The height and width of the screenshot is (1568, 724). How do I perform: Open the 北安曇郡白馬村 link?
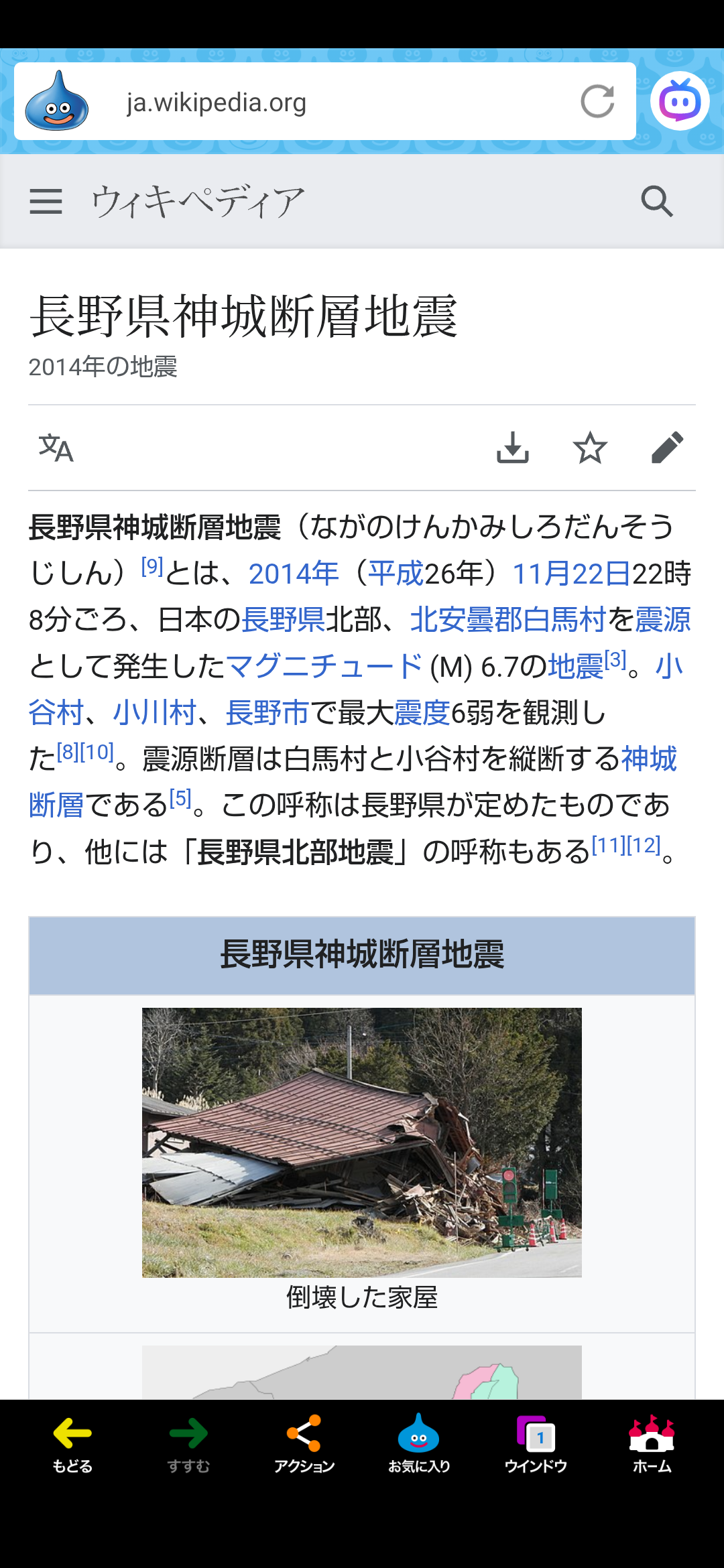[x=507, y=620]
